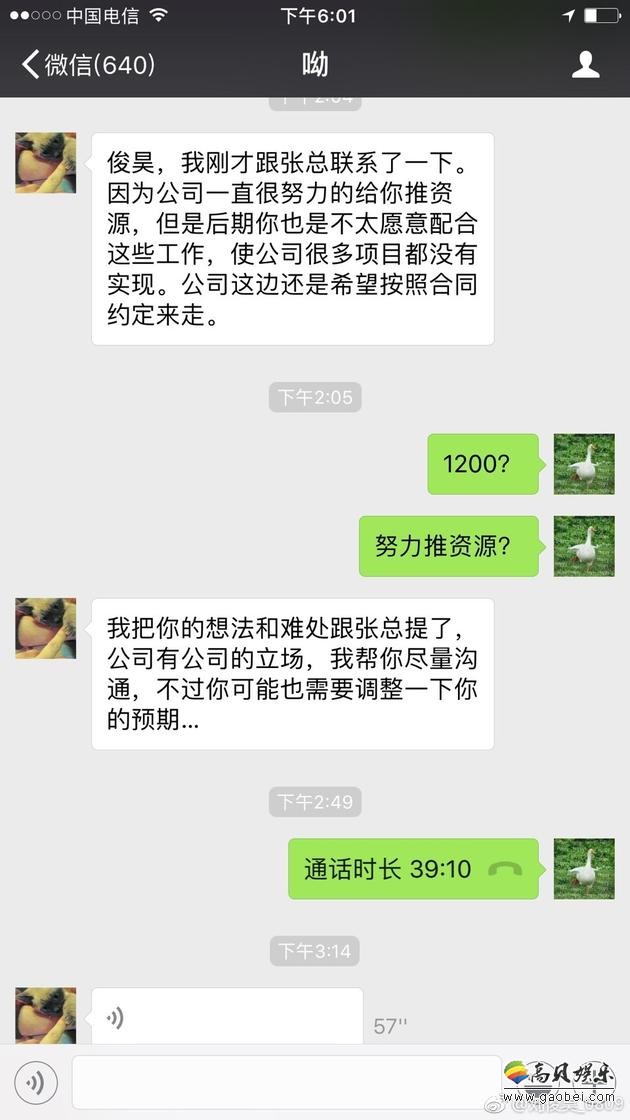Screen dimensions: 630x1120
Task: Focus the message text field
Action: coord(285,1081)
